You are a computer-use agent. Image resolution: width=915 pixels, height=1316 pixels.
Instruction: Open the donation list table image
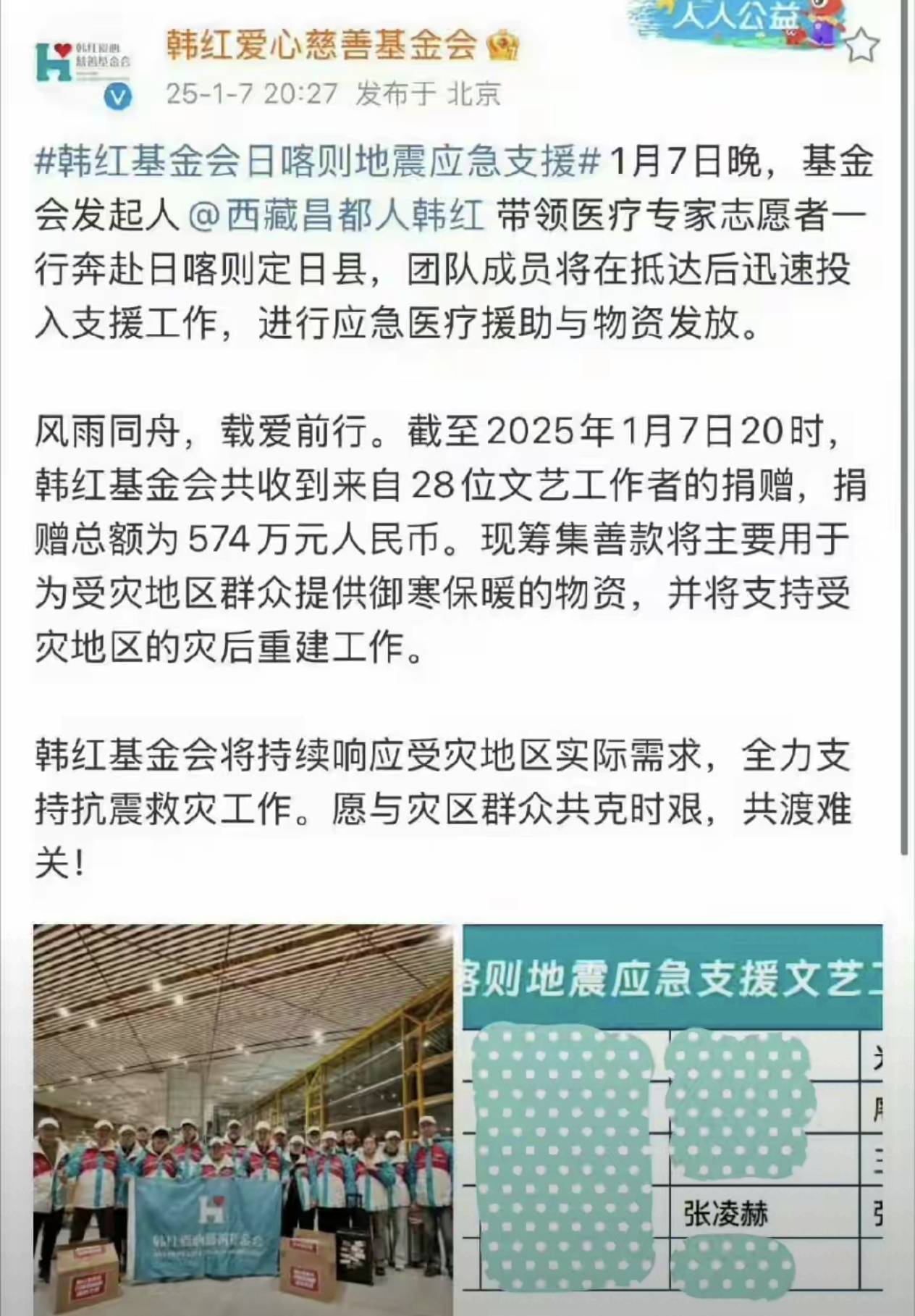click(672, 1119)
